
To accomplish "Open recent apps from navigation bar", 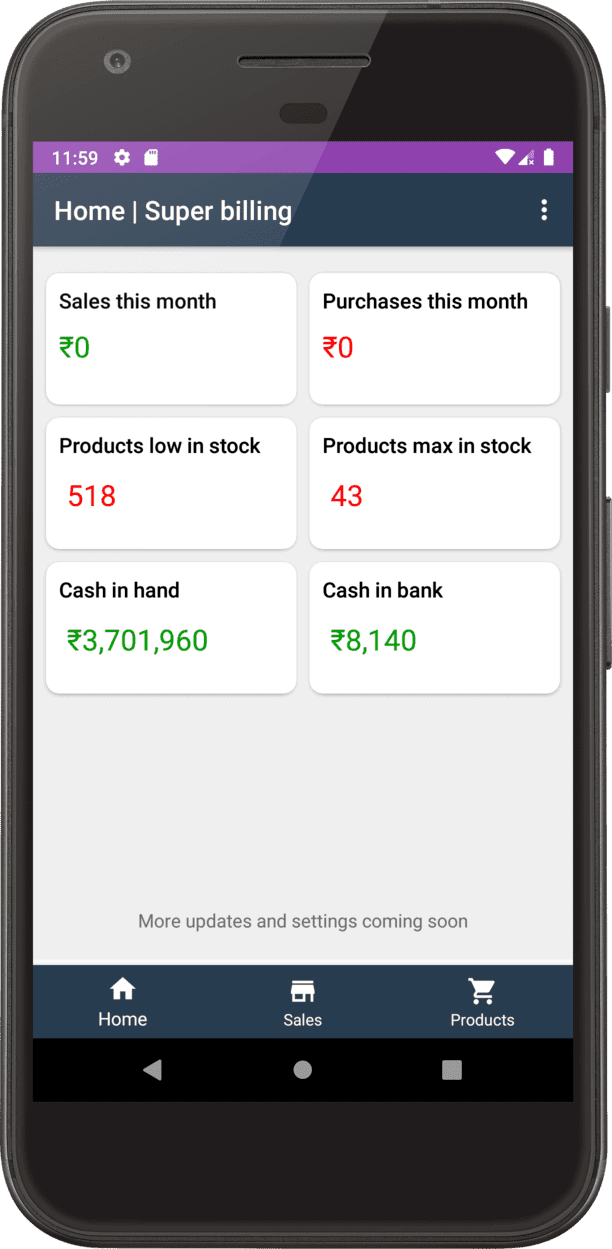I will (452, 1070).
